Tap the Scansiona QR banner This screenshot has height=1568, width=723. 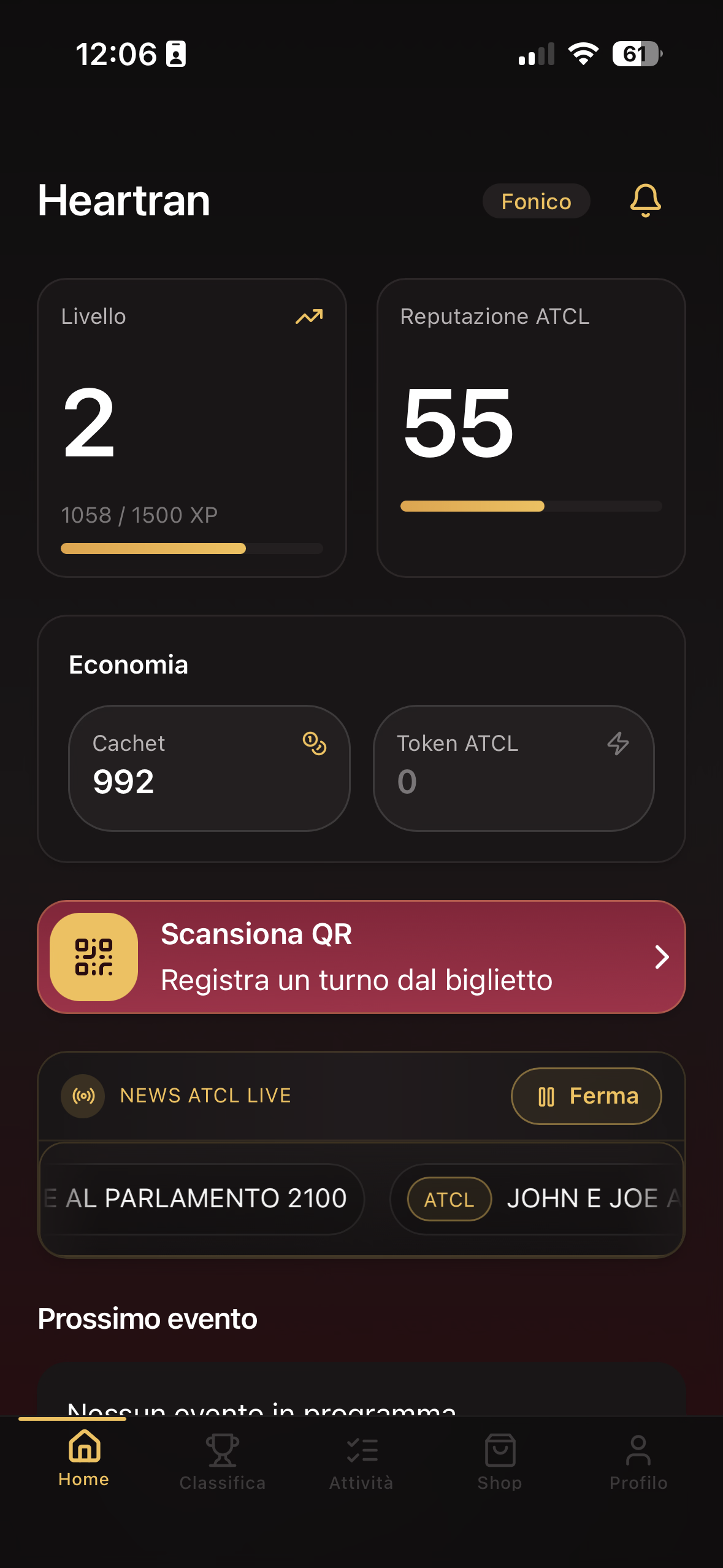(361, 957)
